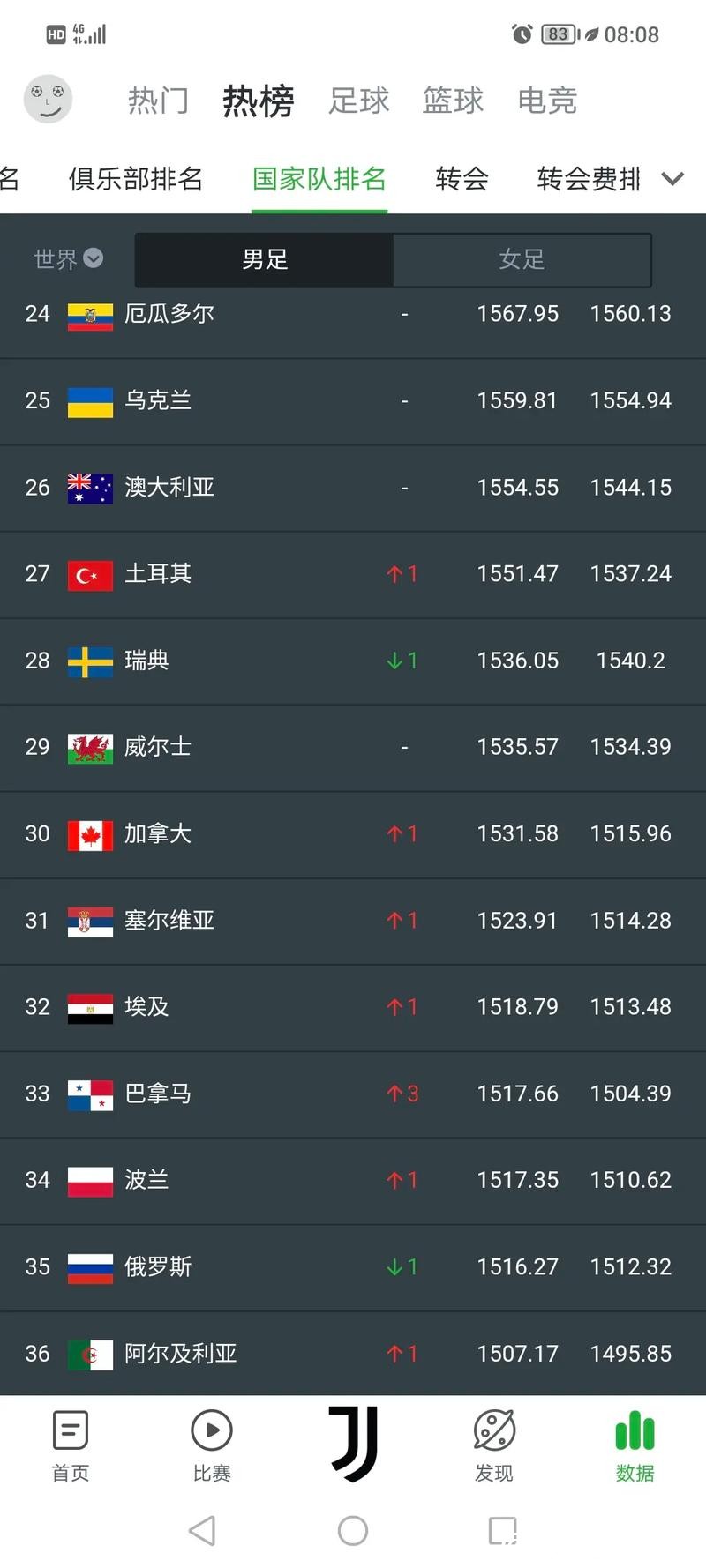The width and height of the screenshot is (706, 1568).
Task: Open the 世界 region dropdown
Action: point(68,258)
